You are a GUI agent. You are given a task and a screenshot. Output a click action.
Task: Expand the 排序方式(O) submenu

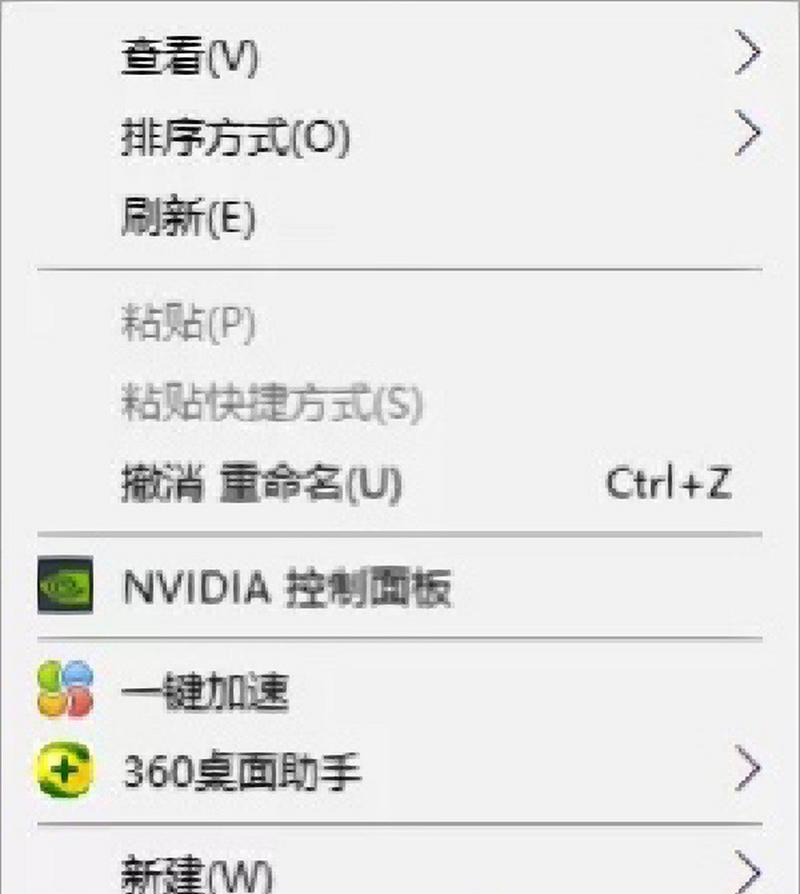tap(235, 137)
